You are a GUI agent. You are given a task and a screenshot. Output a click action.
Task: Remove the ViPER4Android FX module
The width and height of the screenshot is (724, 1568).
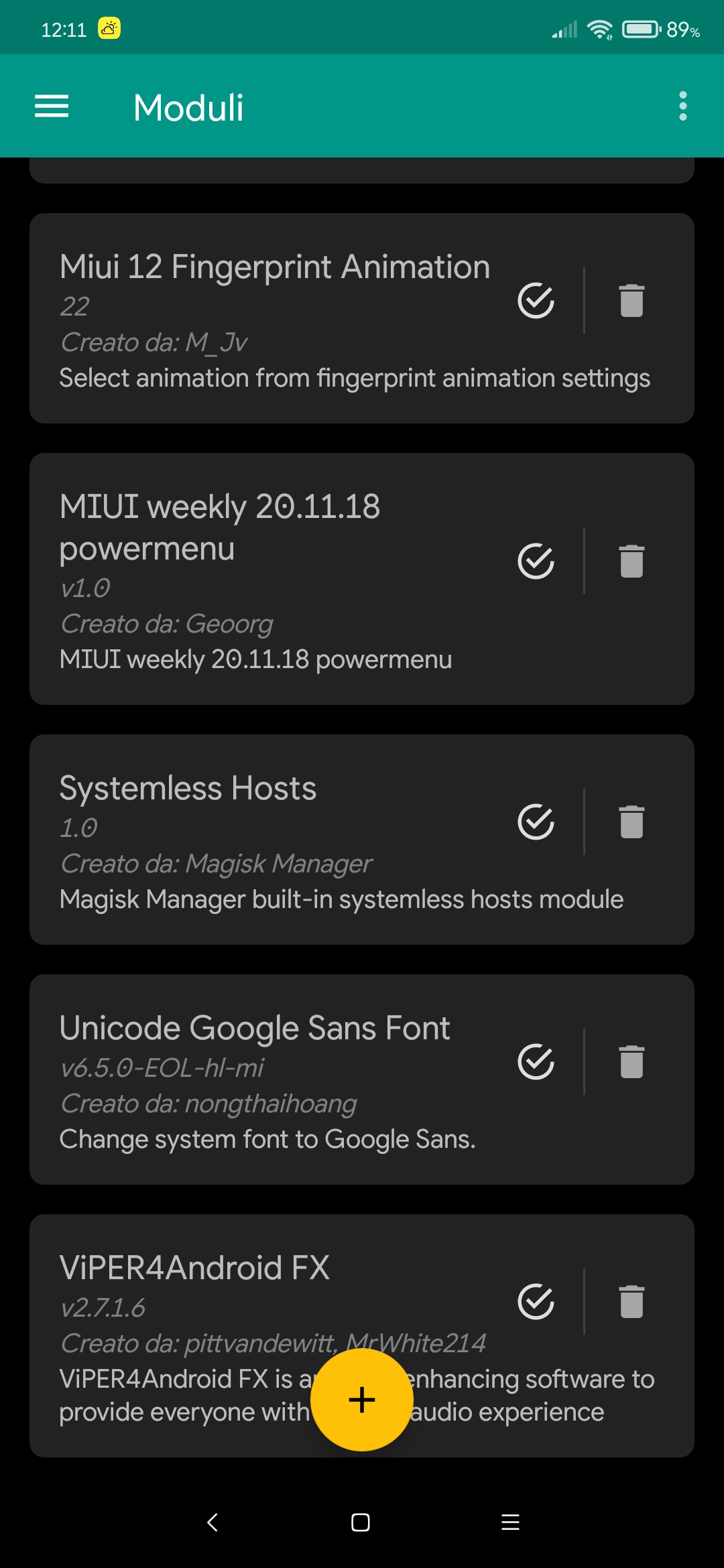631,1301
